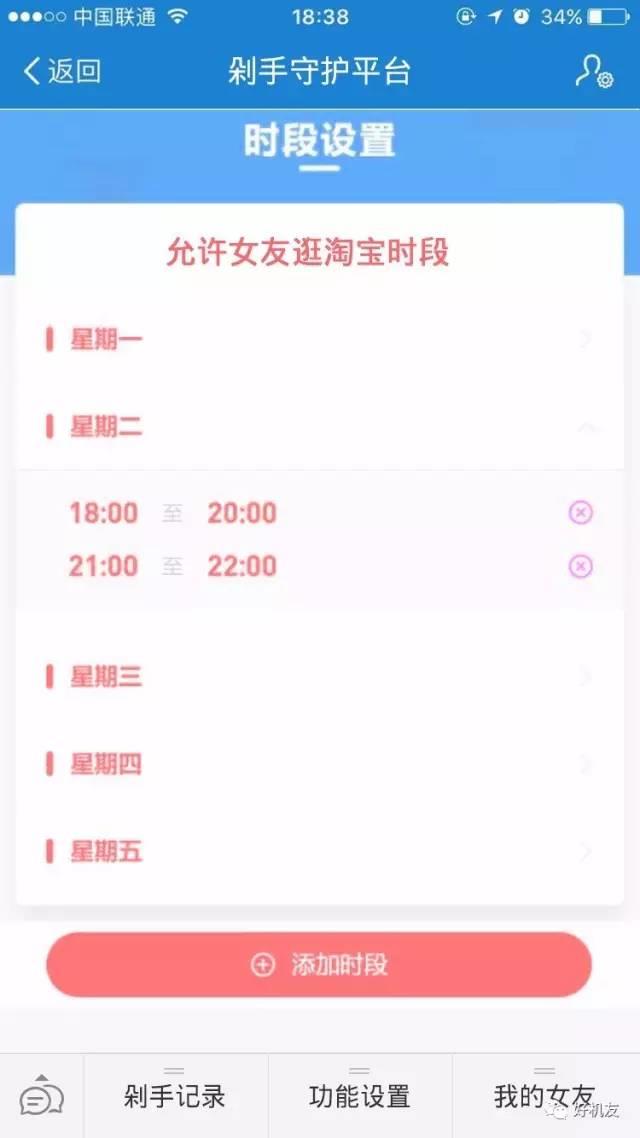Expand the 星期一 row

(320, 339)
